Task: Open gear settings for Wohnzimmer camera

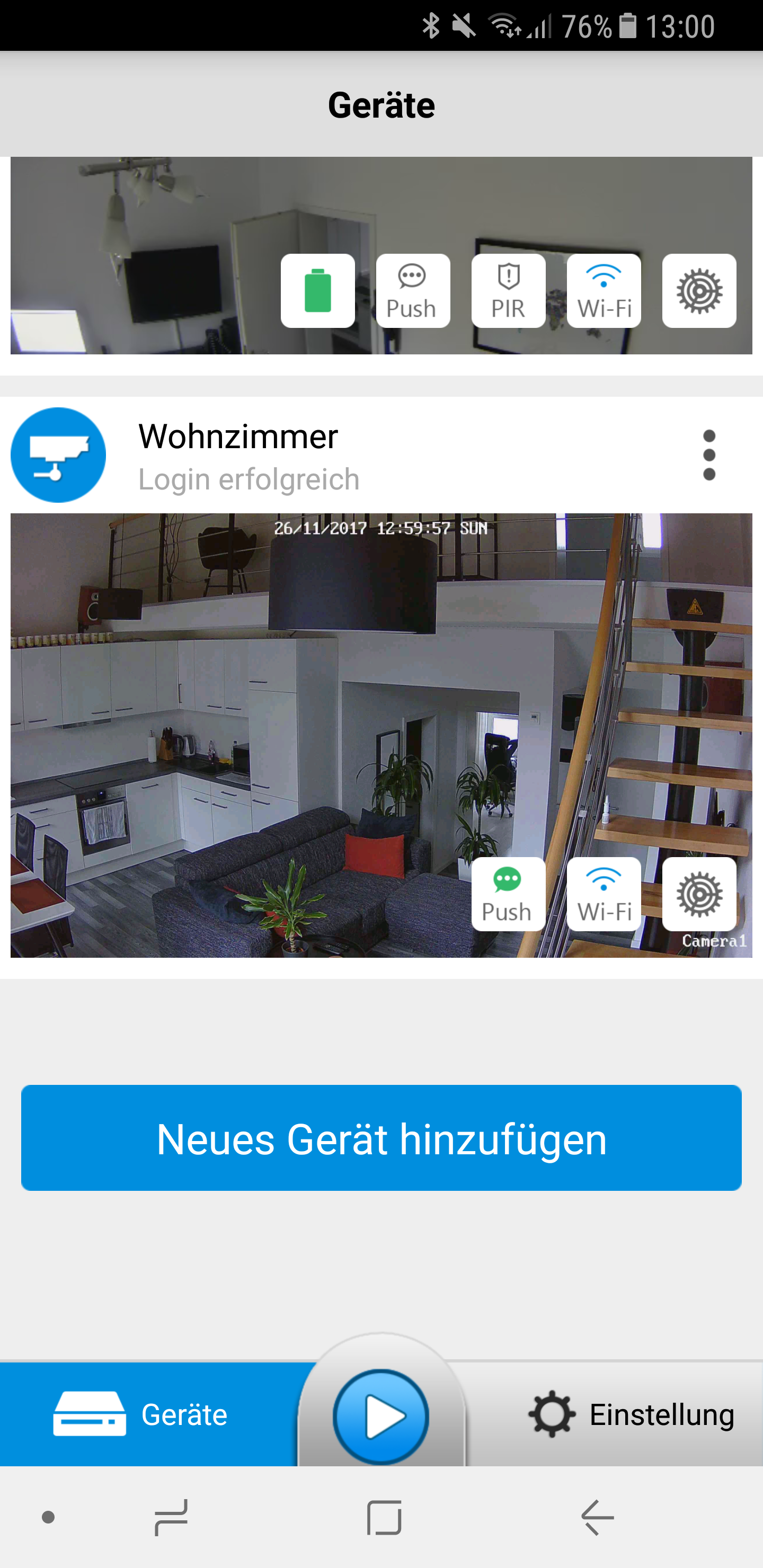Action: 699,894
